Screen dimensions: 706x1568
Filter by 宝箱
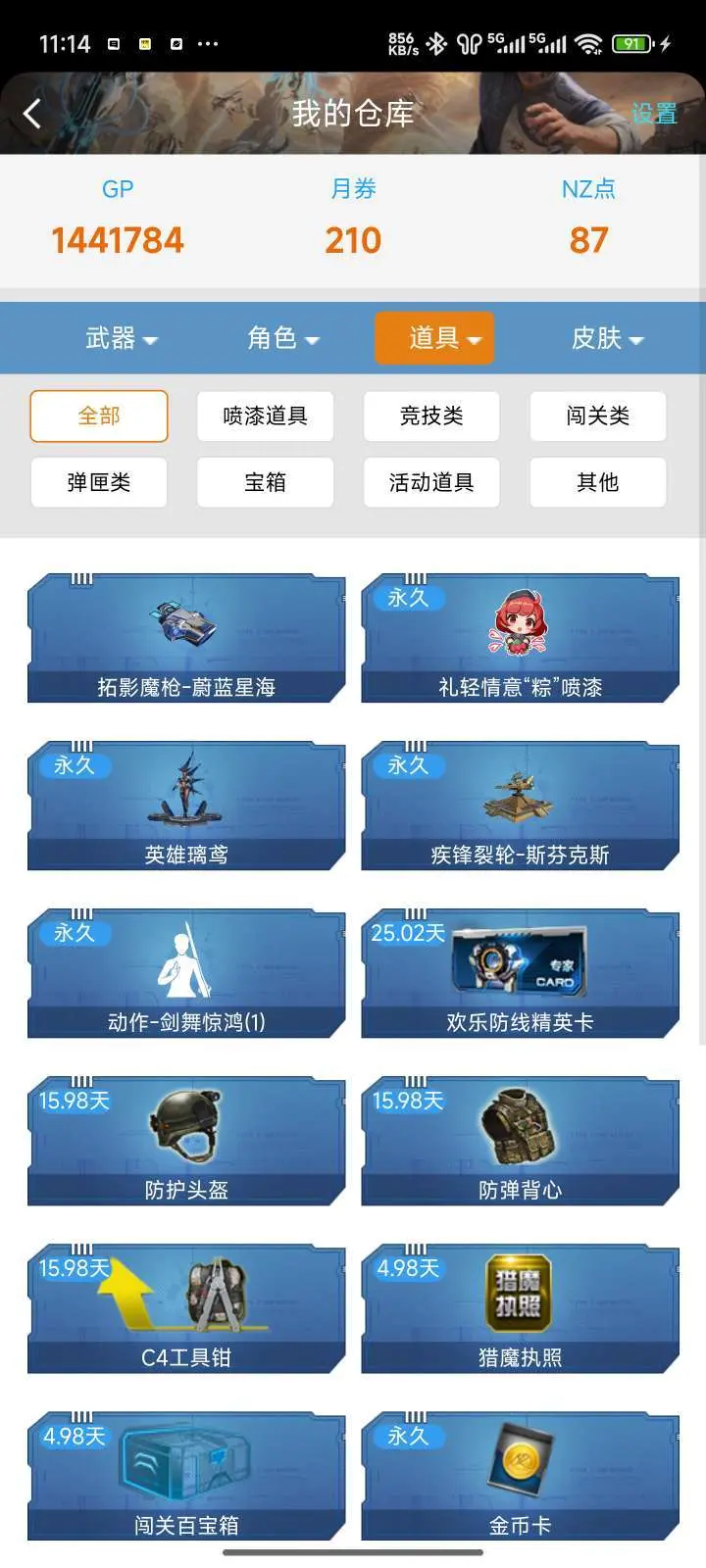pos(265,482)
